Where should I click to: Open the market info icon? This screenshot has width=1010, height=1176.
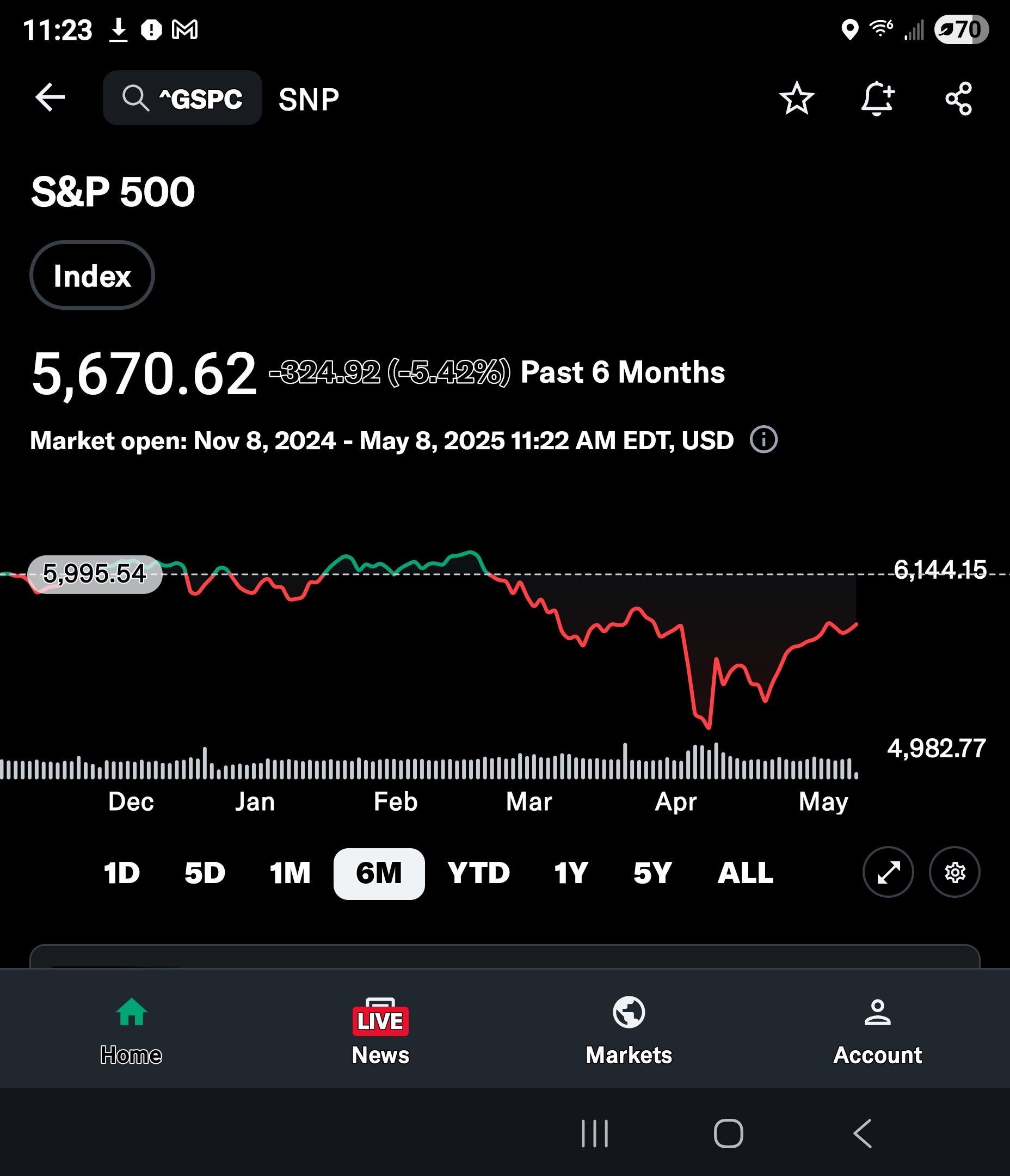click(x=763, y=440)
